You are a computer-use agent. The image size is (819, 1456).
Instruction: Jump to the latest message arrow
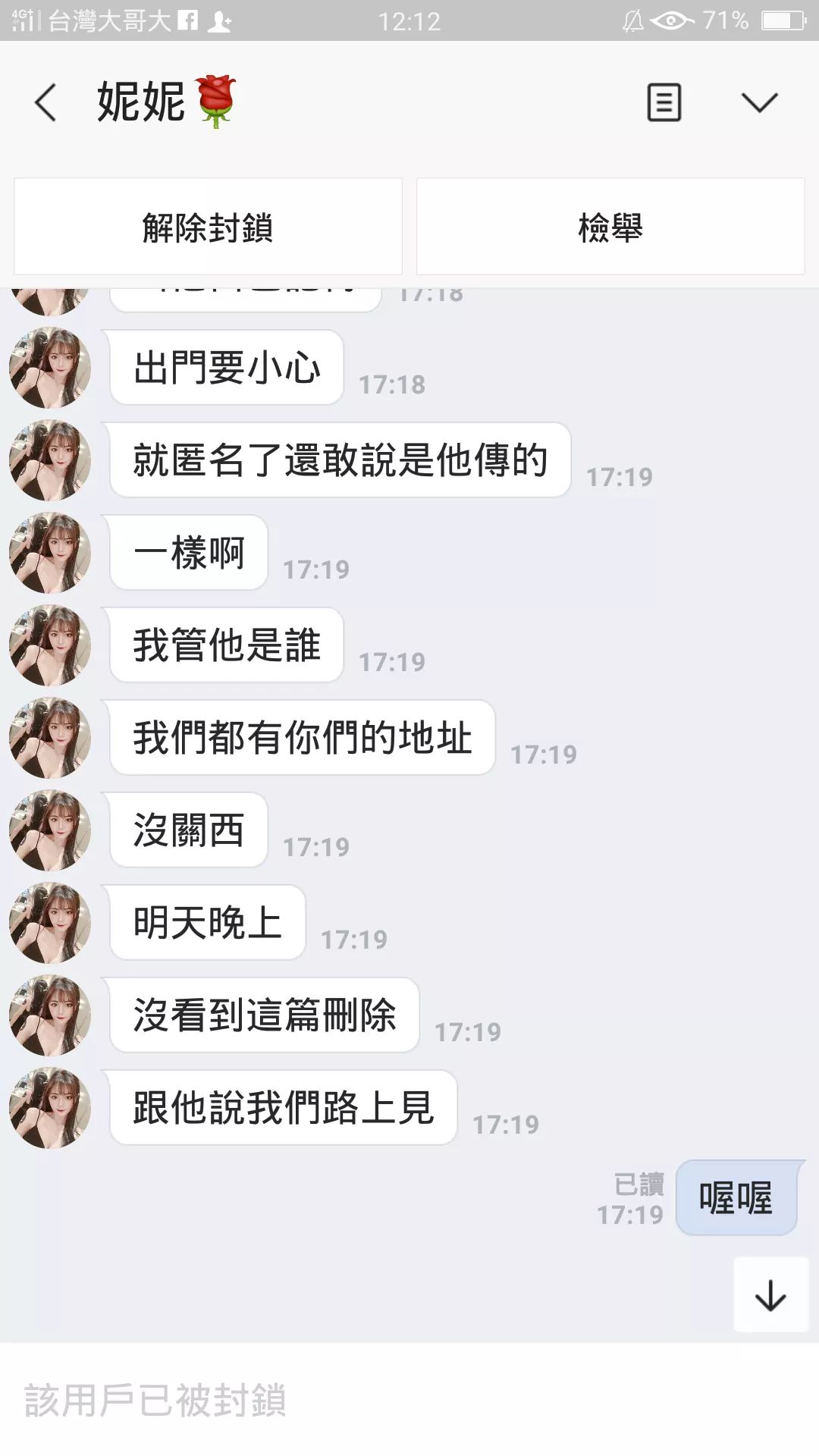(x=770, y=1294)
